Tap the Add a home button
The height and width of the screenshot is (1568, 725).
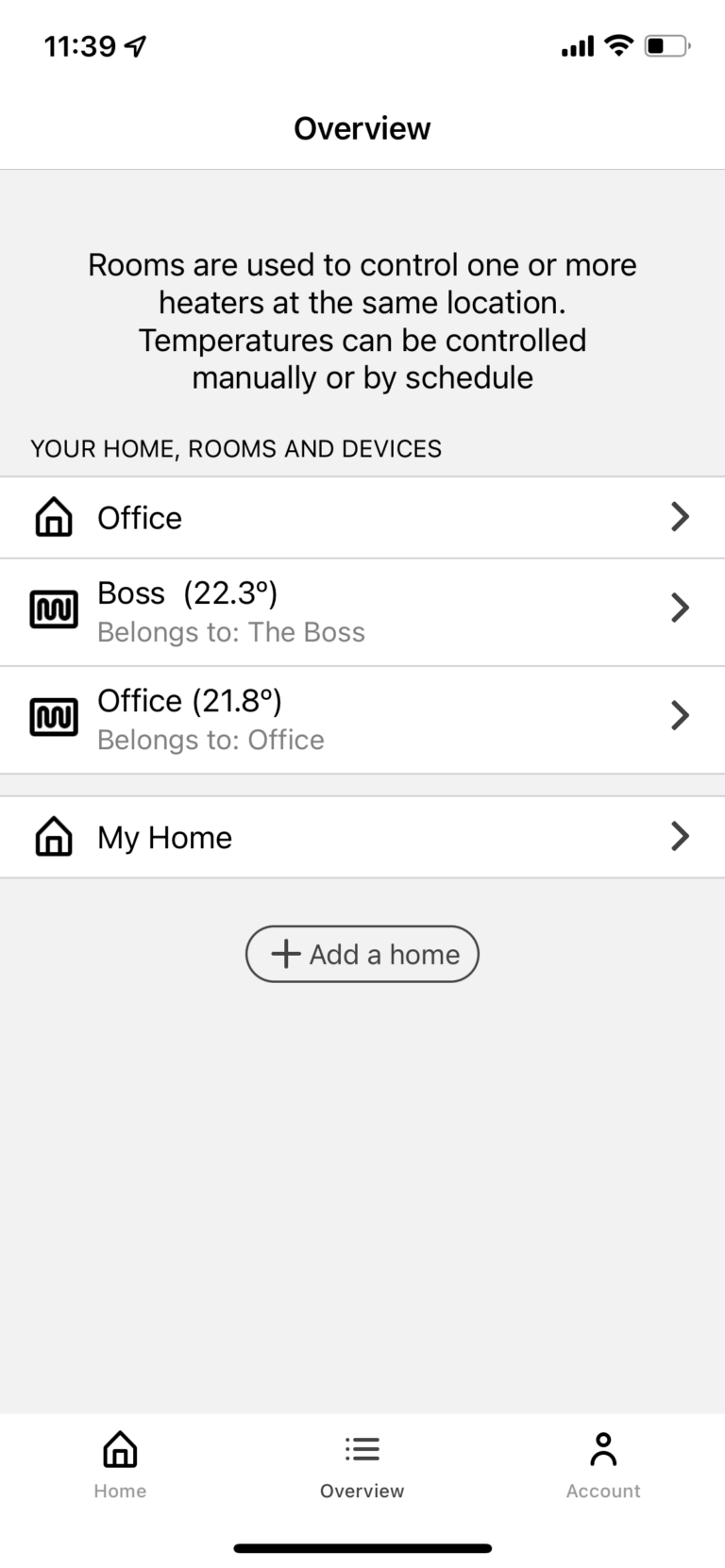(362, 954)
